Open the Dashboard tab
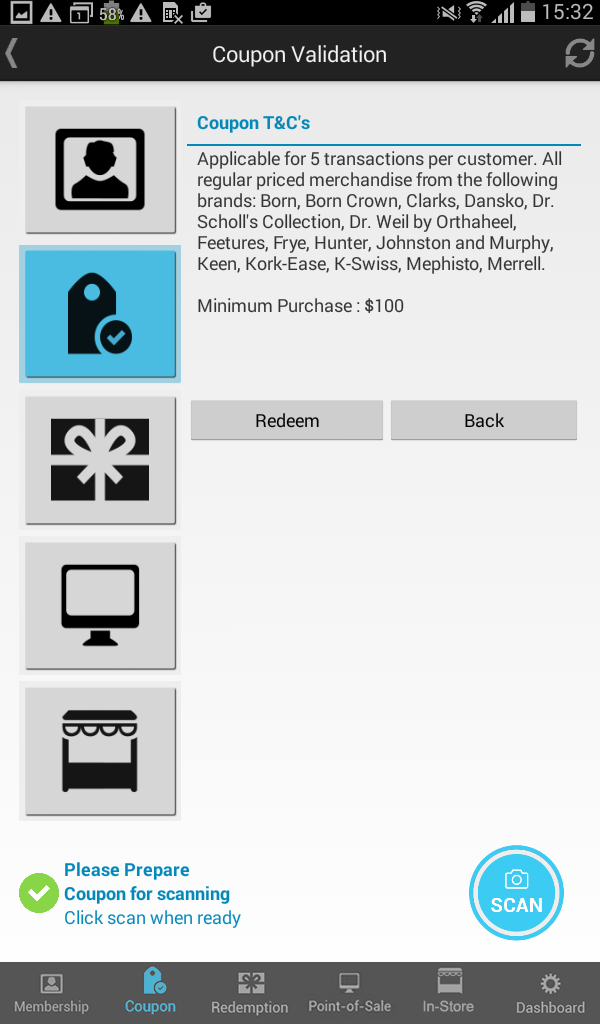 550,993
